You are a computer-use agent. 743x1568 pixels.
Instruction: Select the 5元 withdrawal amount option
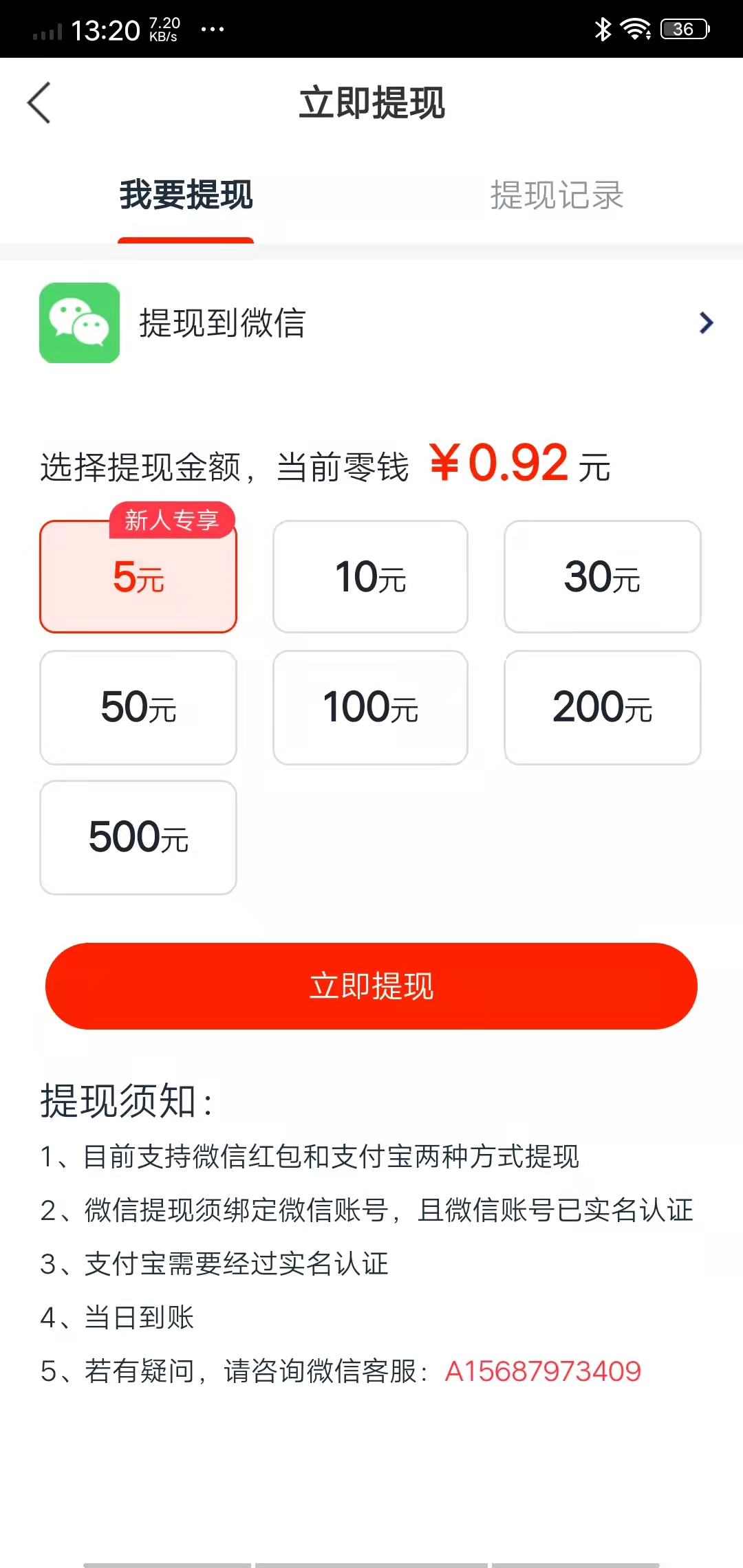pyautogui.click(x=138, y=578)
